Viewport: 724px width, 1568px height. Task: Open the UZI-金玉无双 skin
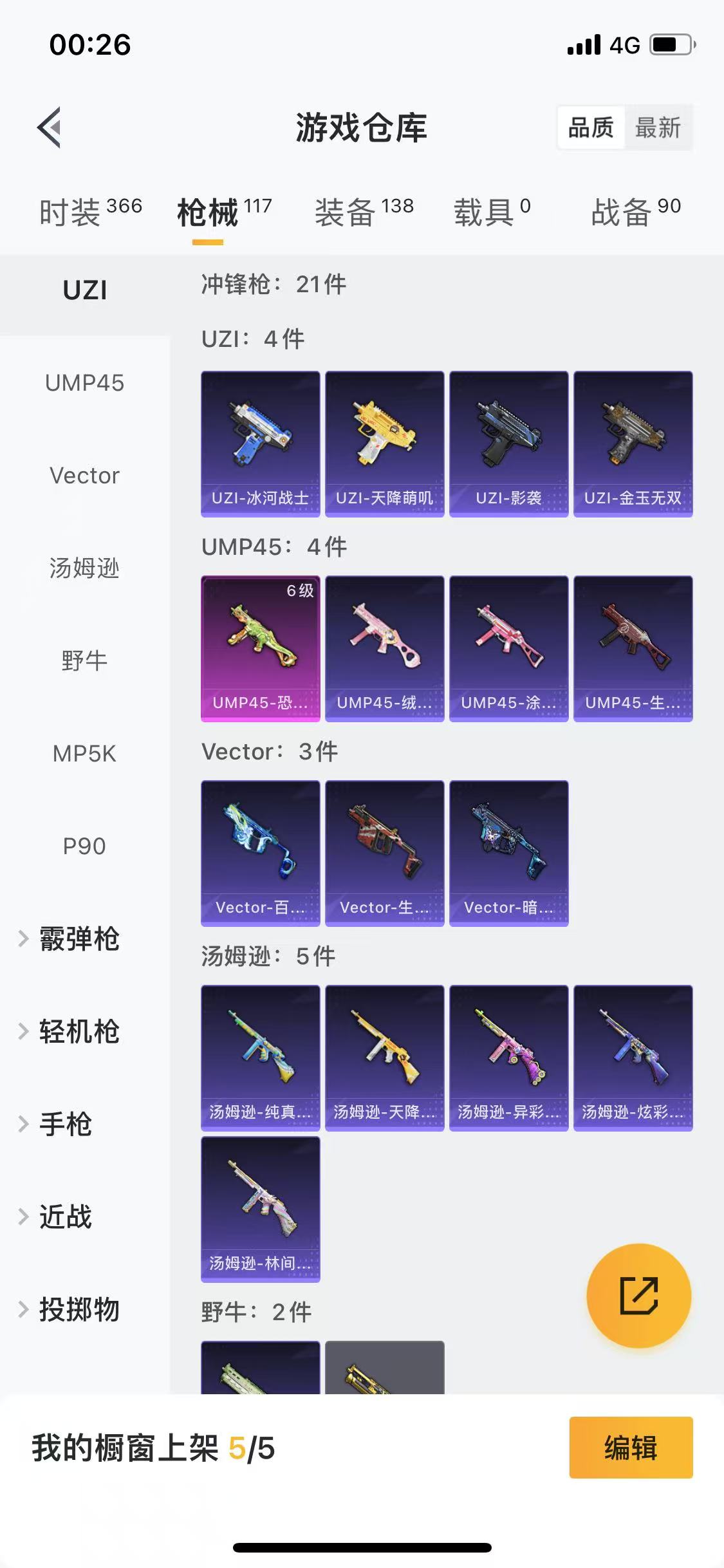(x=633, y=443)
